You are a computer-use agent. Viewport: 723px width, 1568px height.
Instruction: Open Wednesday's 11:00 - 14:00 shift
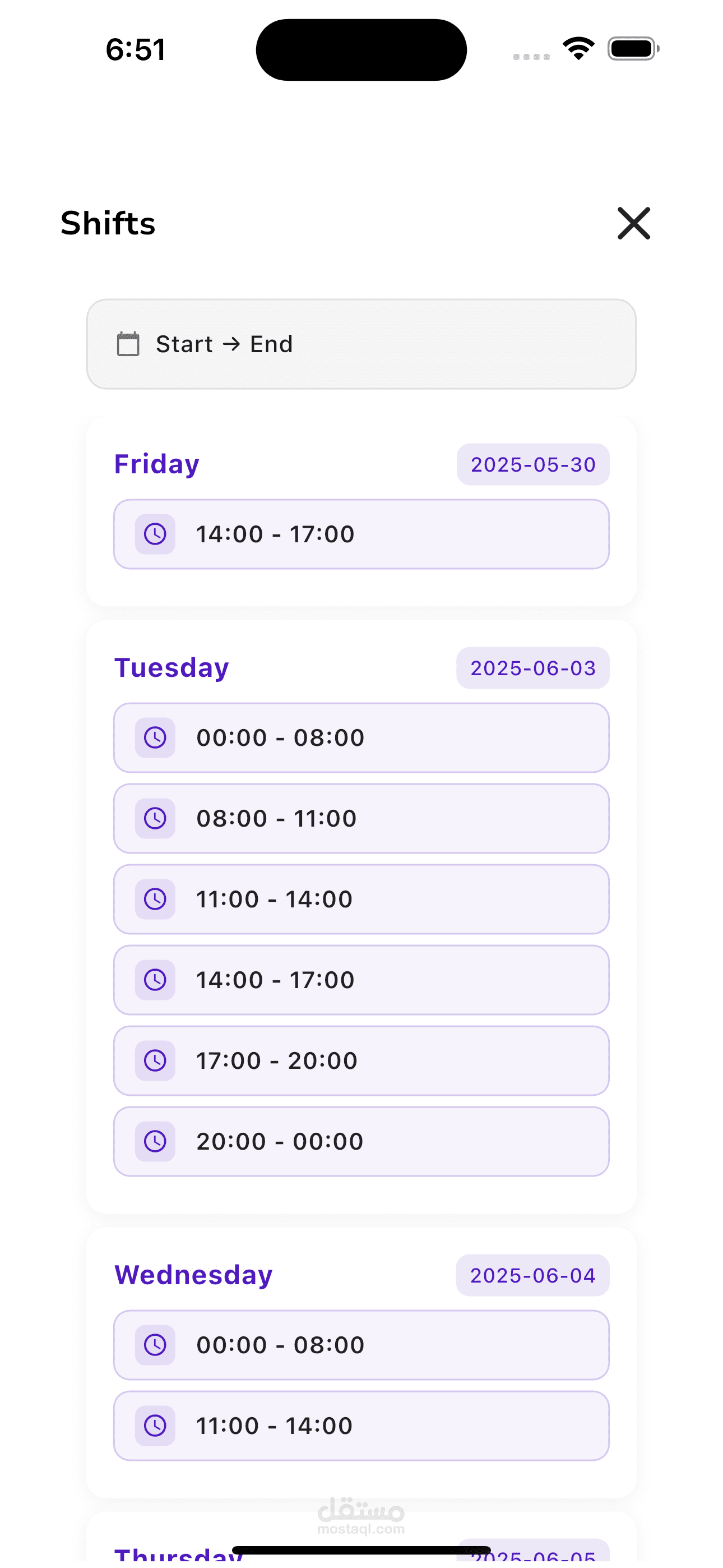click(361, 1426)
